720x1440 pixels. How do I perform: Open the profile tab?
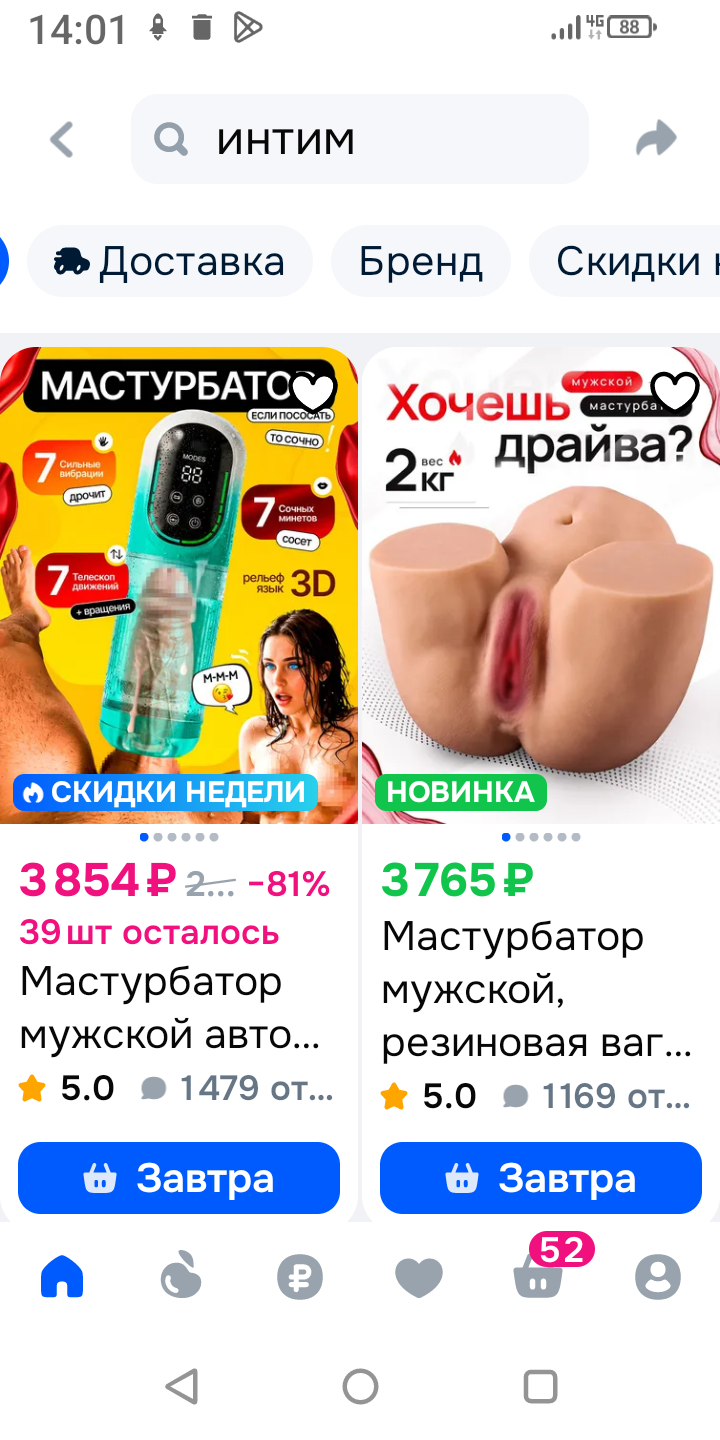point(658,1277)
